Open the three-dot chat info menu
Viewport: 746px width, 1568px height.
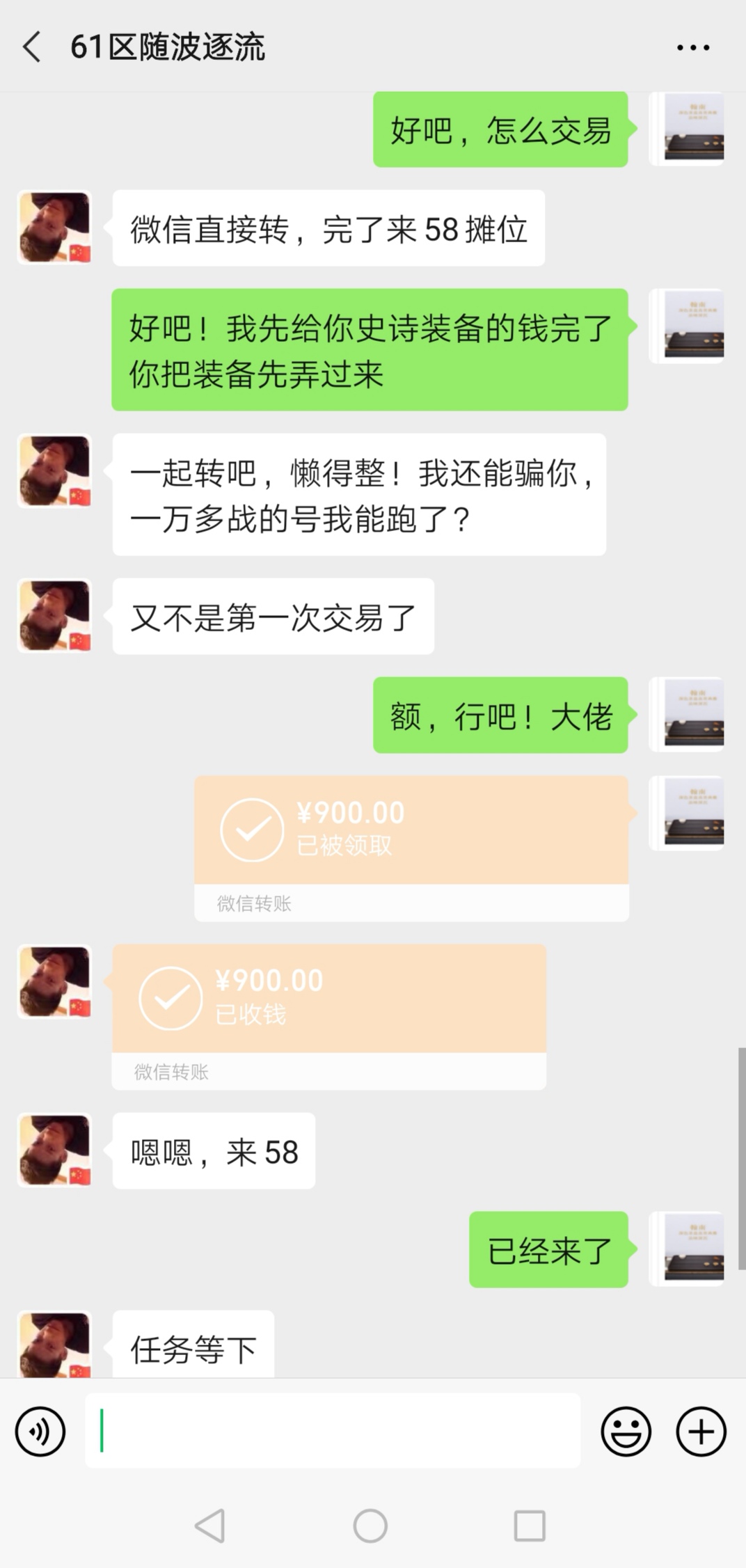coord(693,47)
